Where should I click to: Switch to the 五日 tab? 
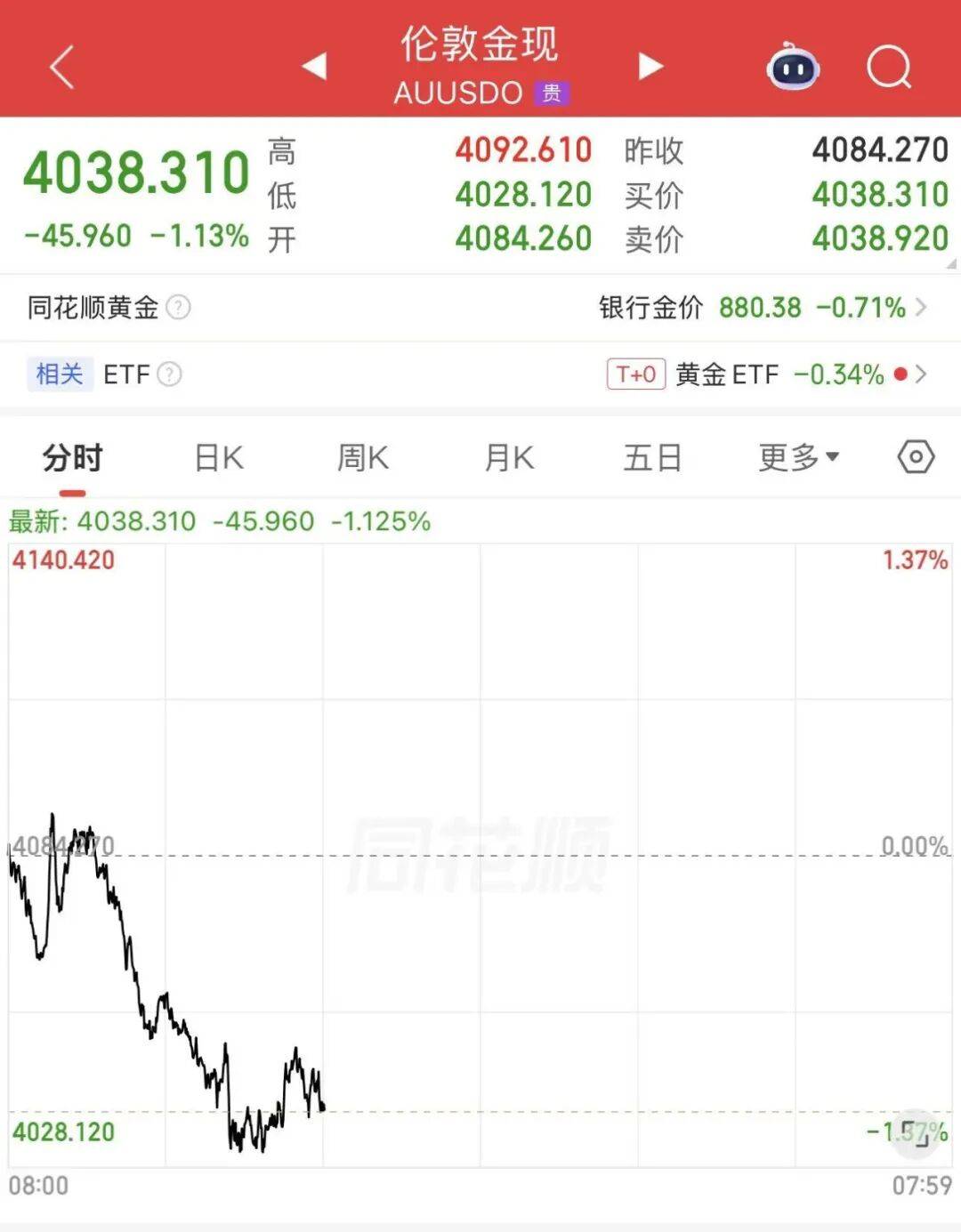[x=652, y=458]
